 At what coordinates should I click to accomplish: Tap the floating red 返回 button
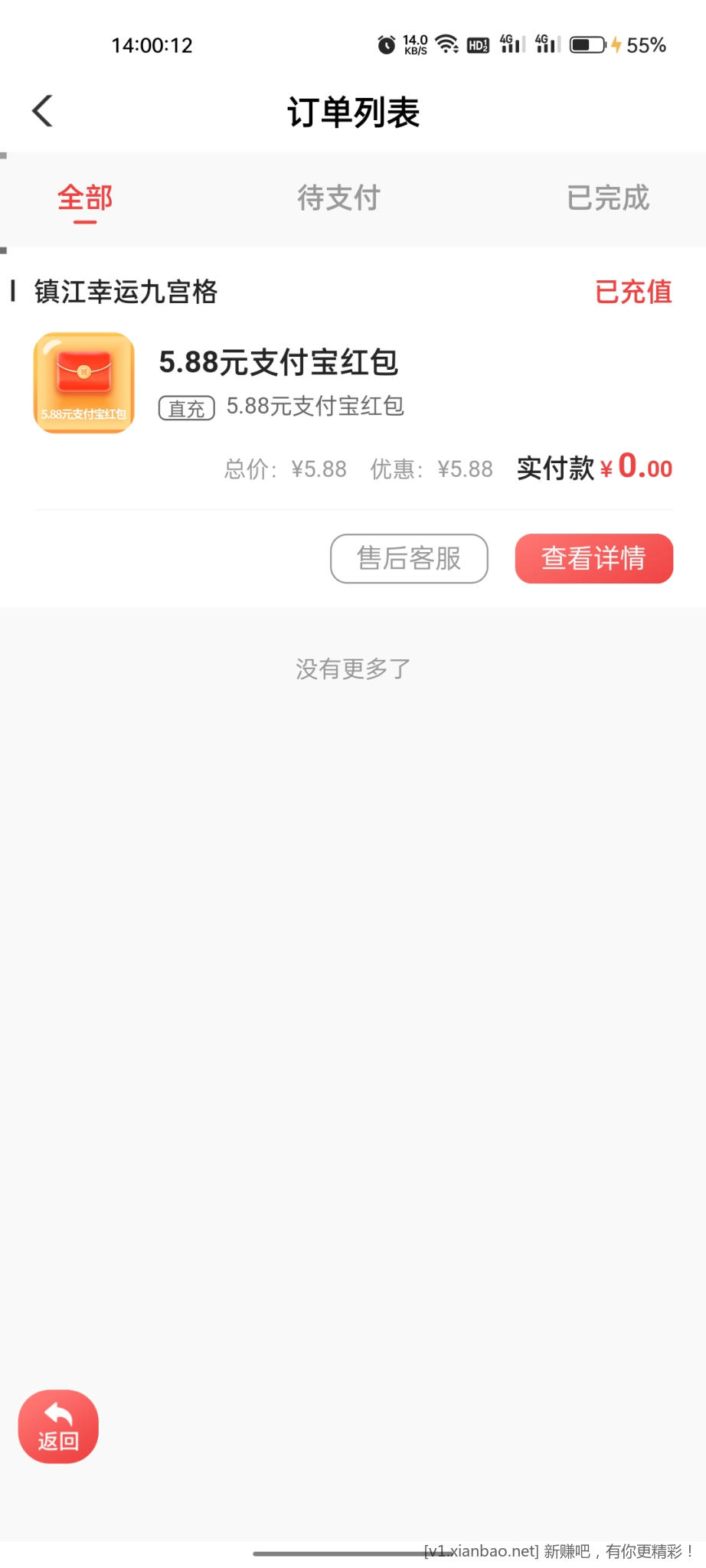[x=58, y=1426]
